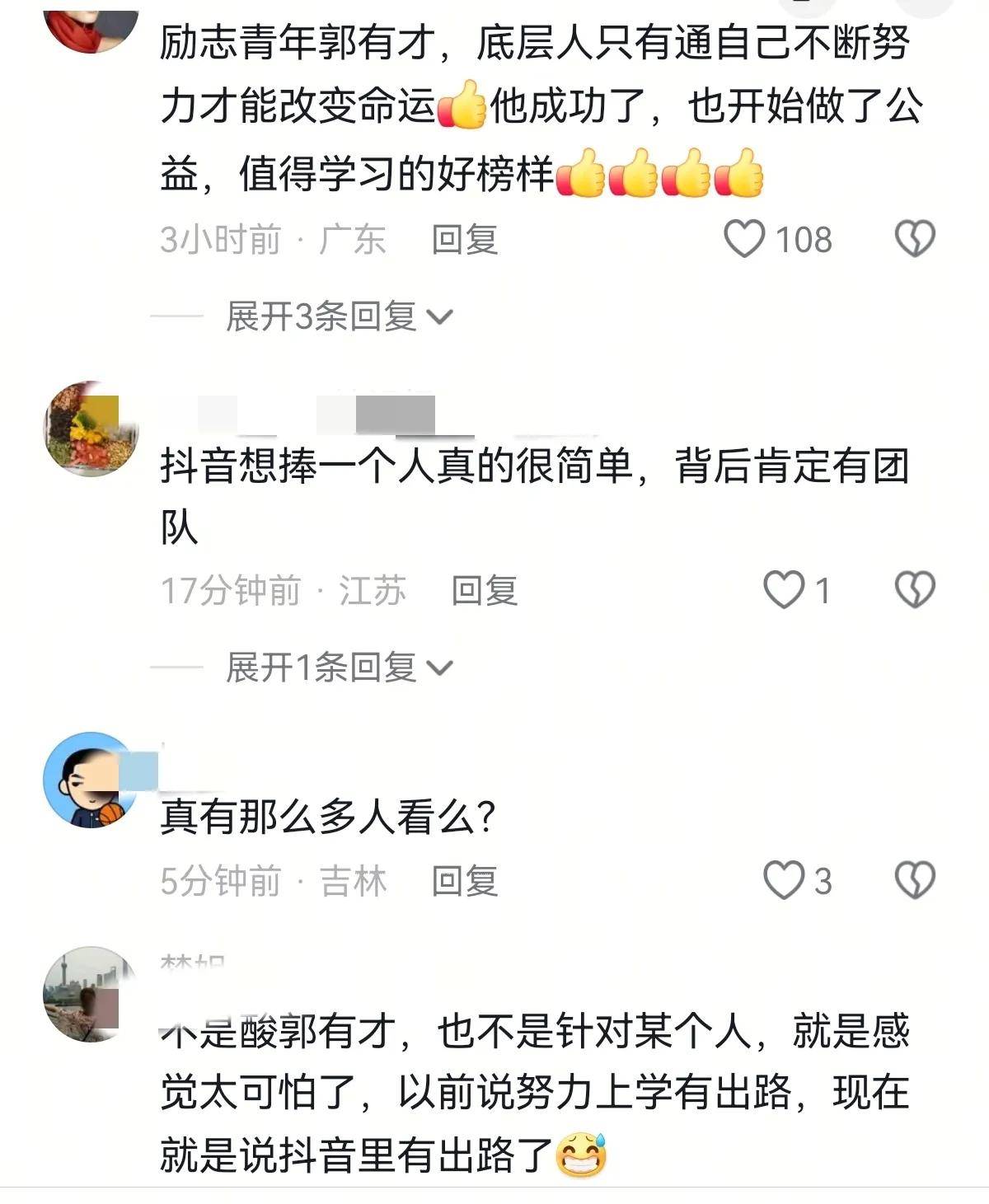Viewport: 989px width, 1204px height.
Task: Dislike the Jilin comment from 5 minutes ago
Action: [x=915, y=880]
